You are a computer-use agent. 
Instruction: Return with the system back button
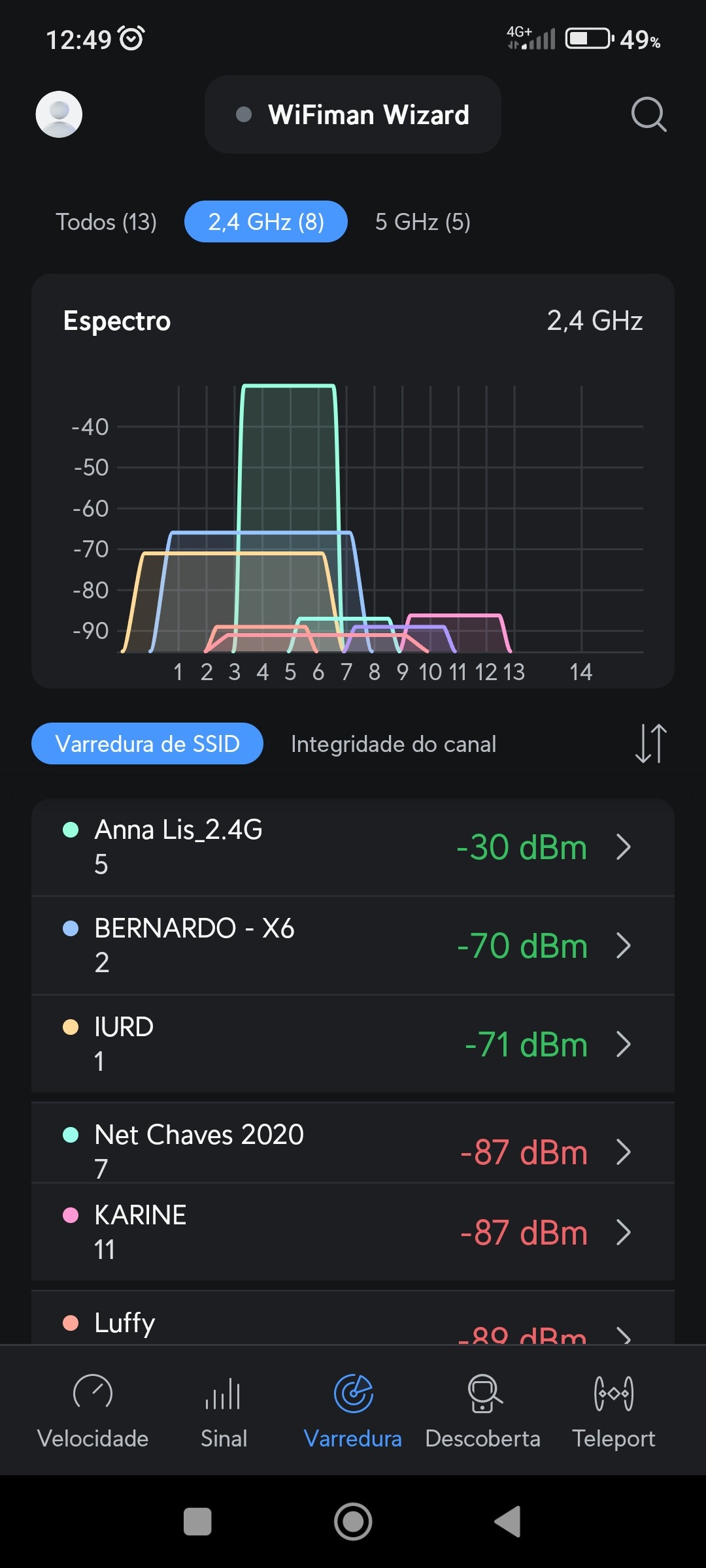tap(508, 1522)
